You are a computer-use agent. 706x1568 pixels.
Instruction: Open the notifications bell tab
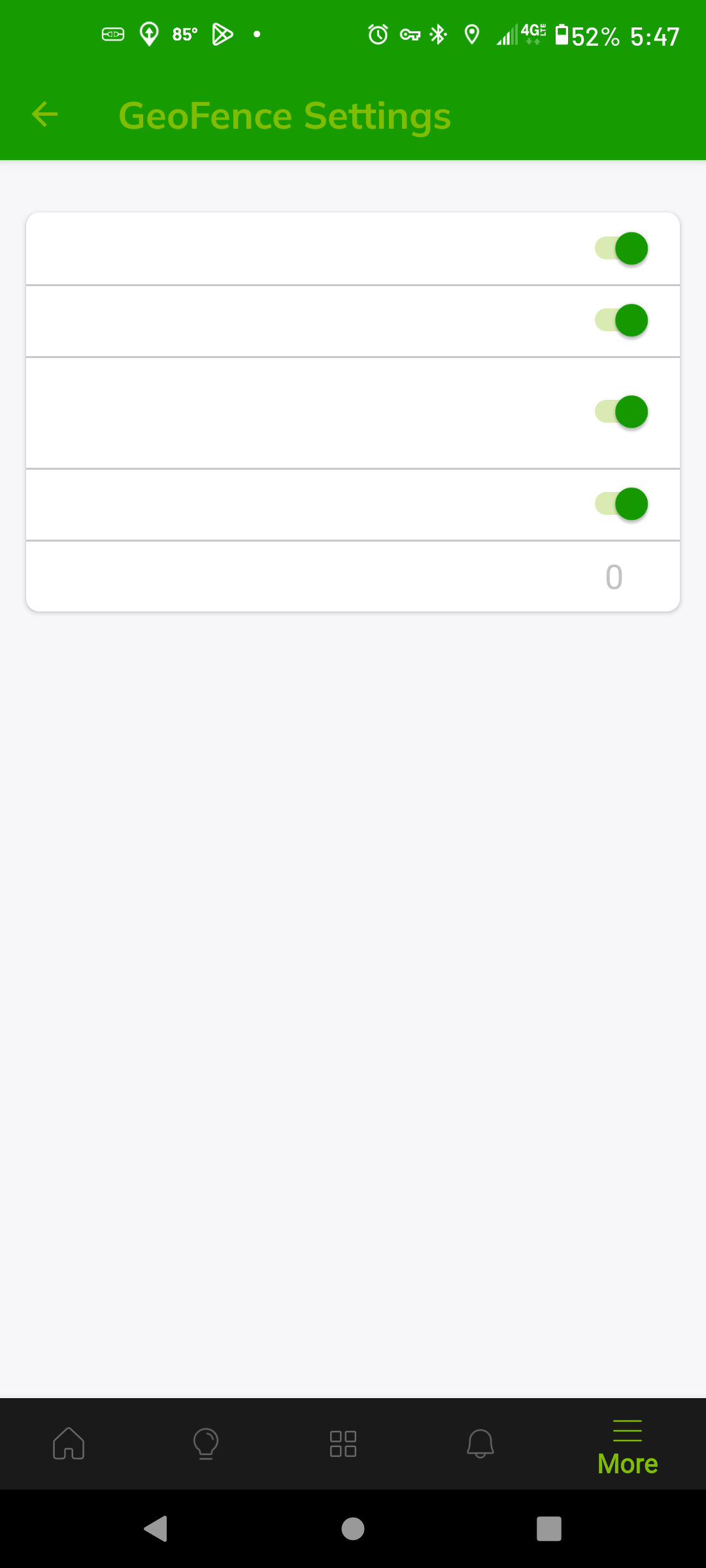coord(480,1443)
